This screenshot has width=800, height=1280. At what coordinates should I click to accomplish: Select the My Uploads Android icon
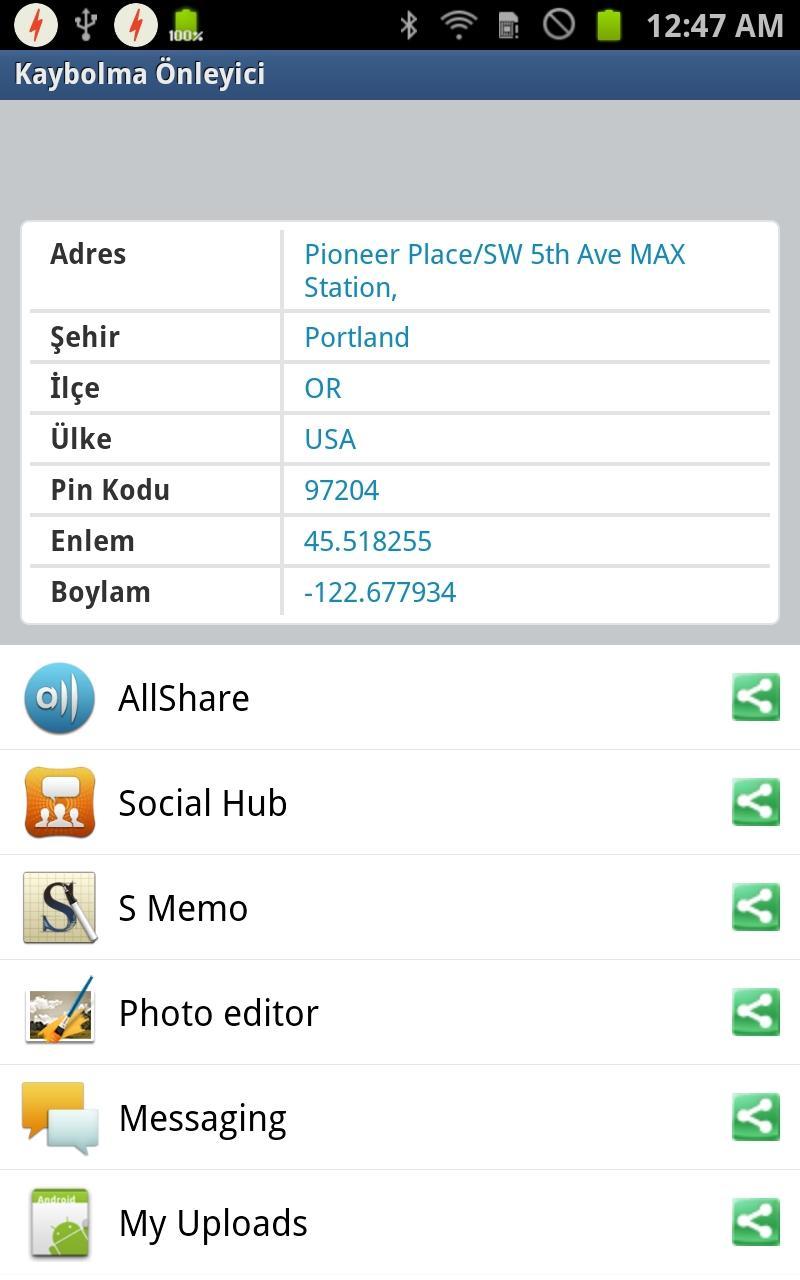(x=60, y=1221)
